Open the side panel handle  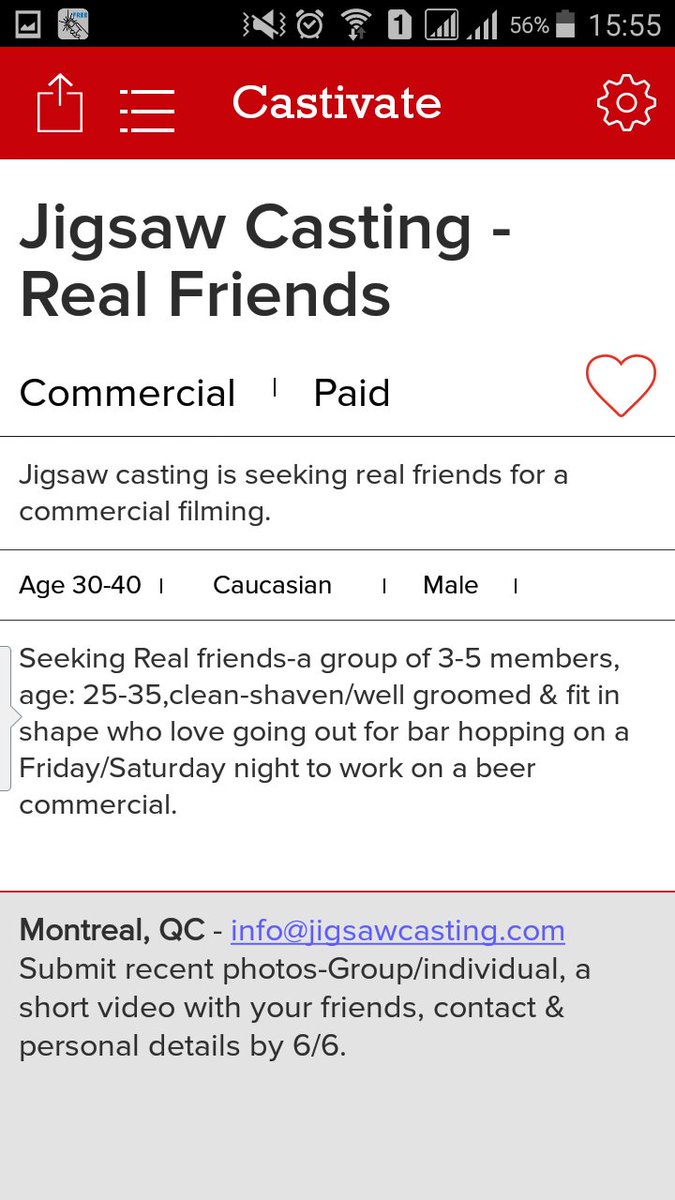[x=6, y=718]
